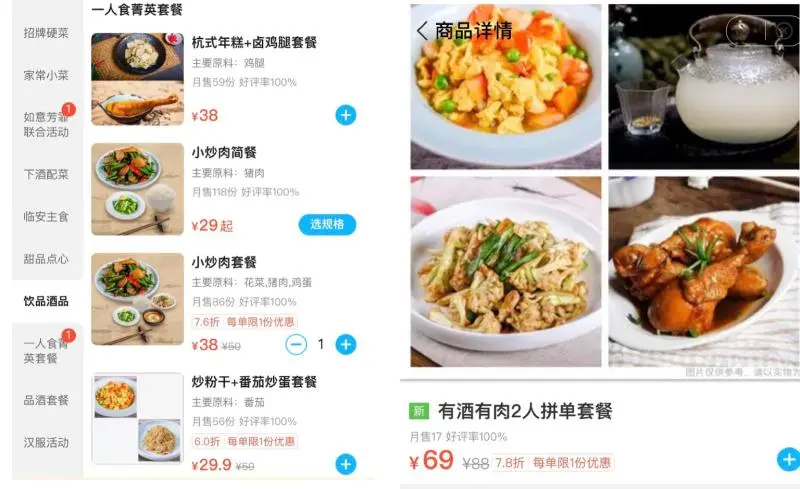Open the 小炒肉简餐 item photo
800x489 pixels.
tap(137, 189)
